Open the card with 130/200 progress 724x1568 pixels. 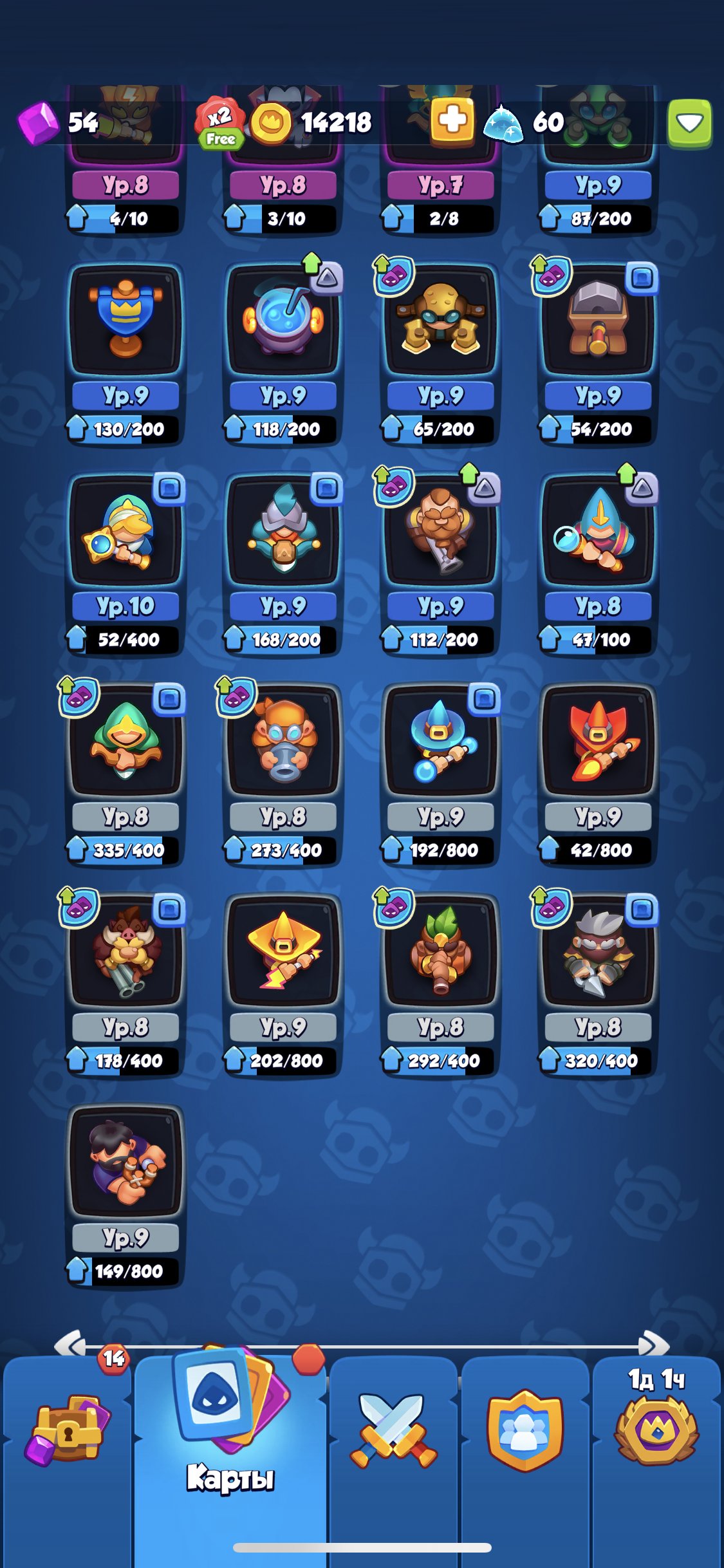point(125,353)
